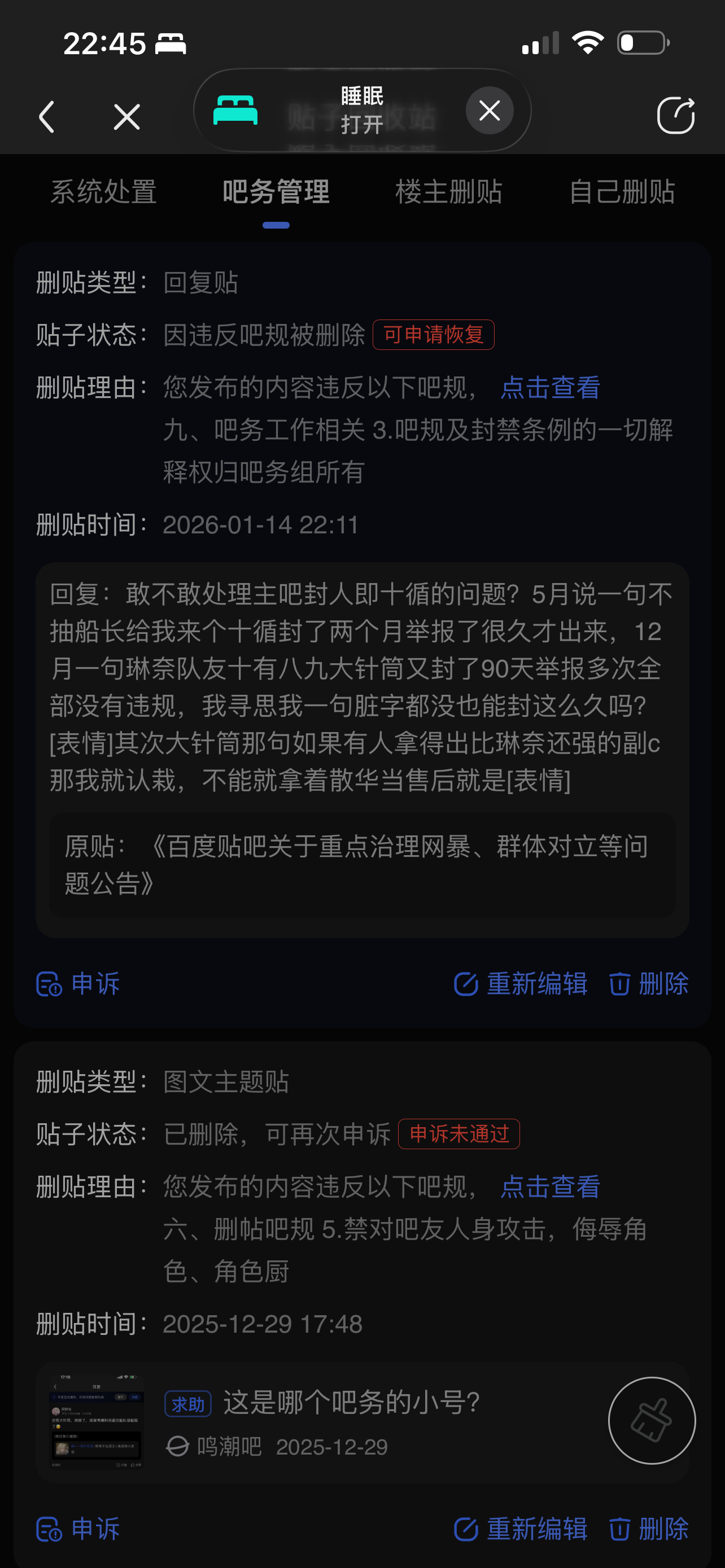Open the original post 百度贴吧关于重点治理网暴 notice
The height and width of the screenshot is (1568, 725).
361,864
